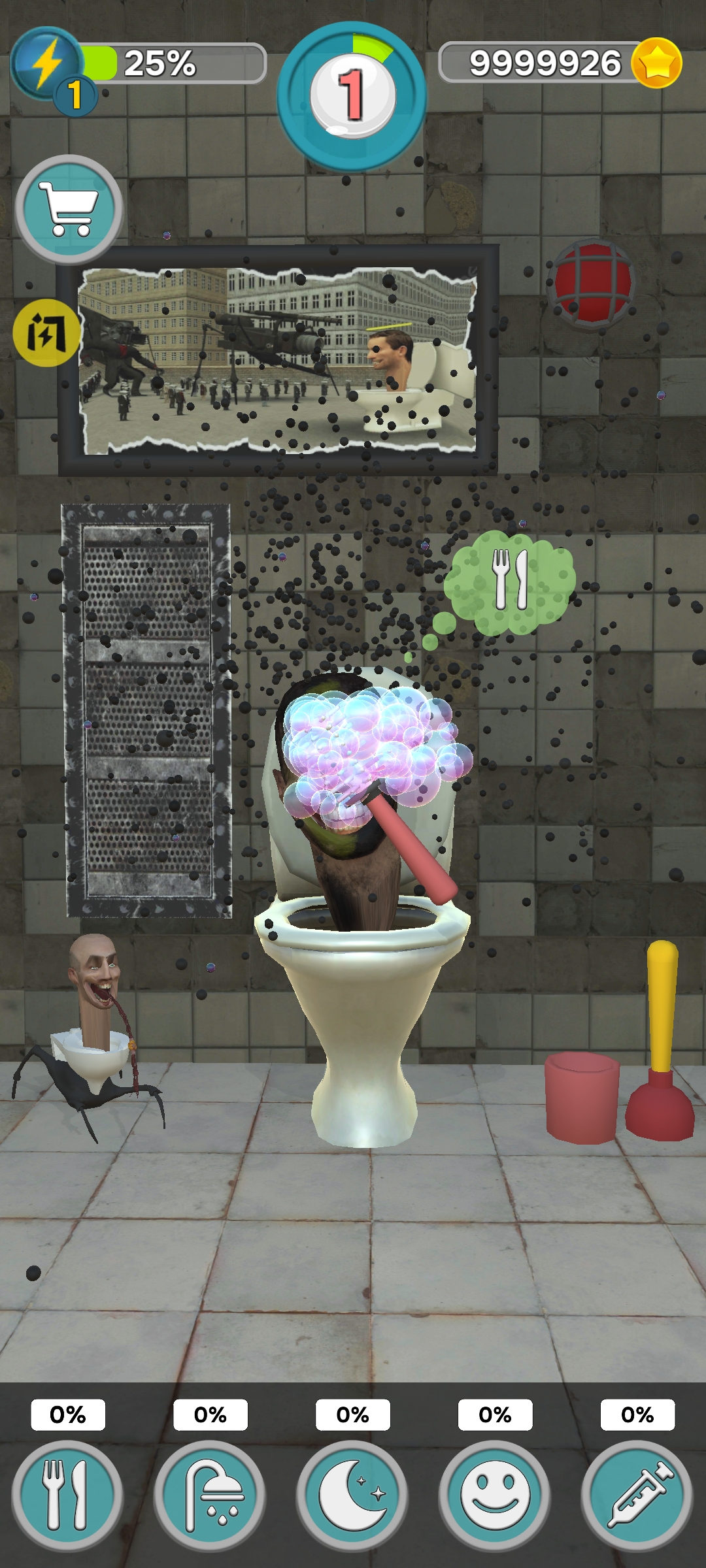The height and width of the screenshot is (1568, 706).
Task: Tap the lightning energy icon
Action: (x=44, y=63)
